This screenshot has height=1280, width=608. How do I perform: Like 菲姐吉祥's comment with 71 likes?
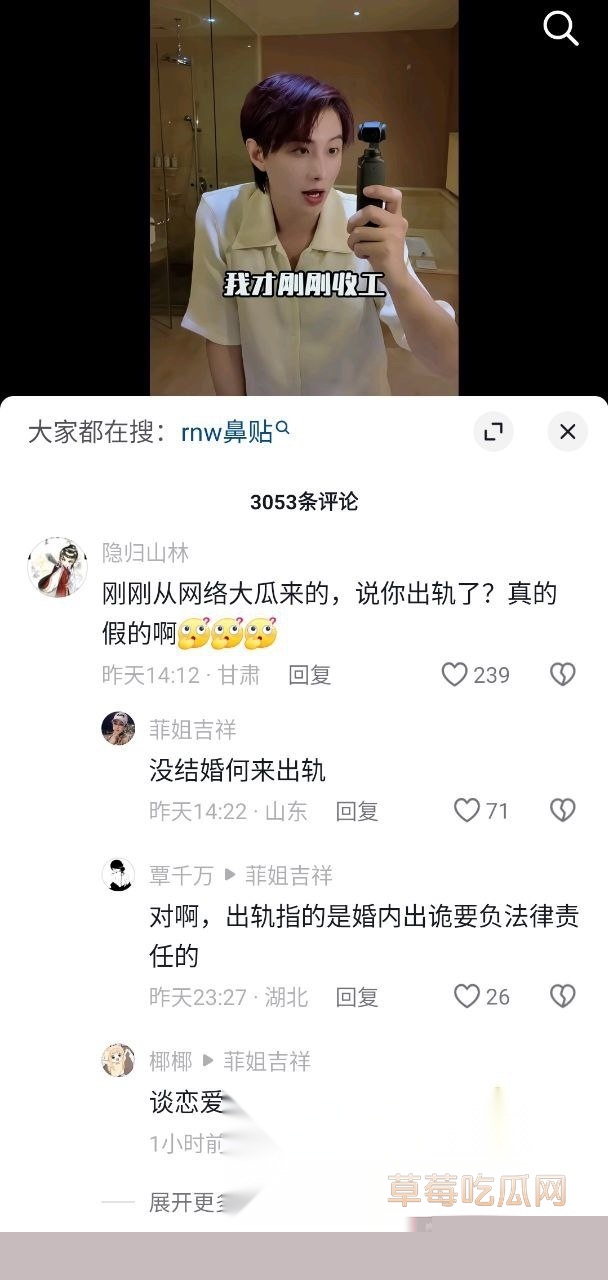tap(467, 811)
